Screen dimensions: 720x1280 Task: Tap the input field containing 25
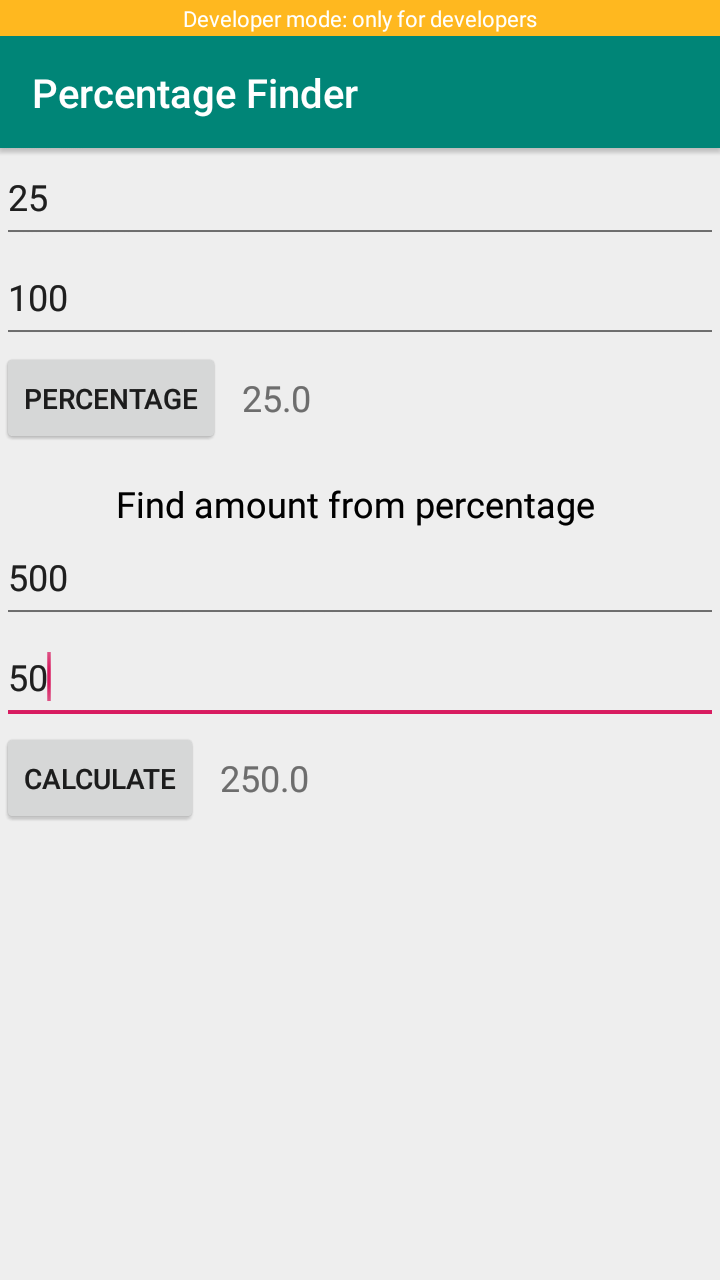point(360,199)
